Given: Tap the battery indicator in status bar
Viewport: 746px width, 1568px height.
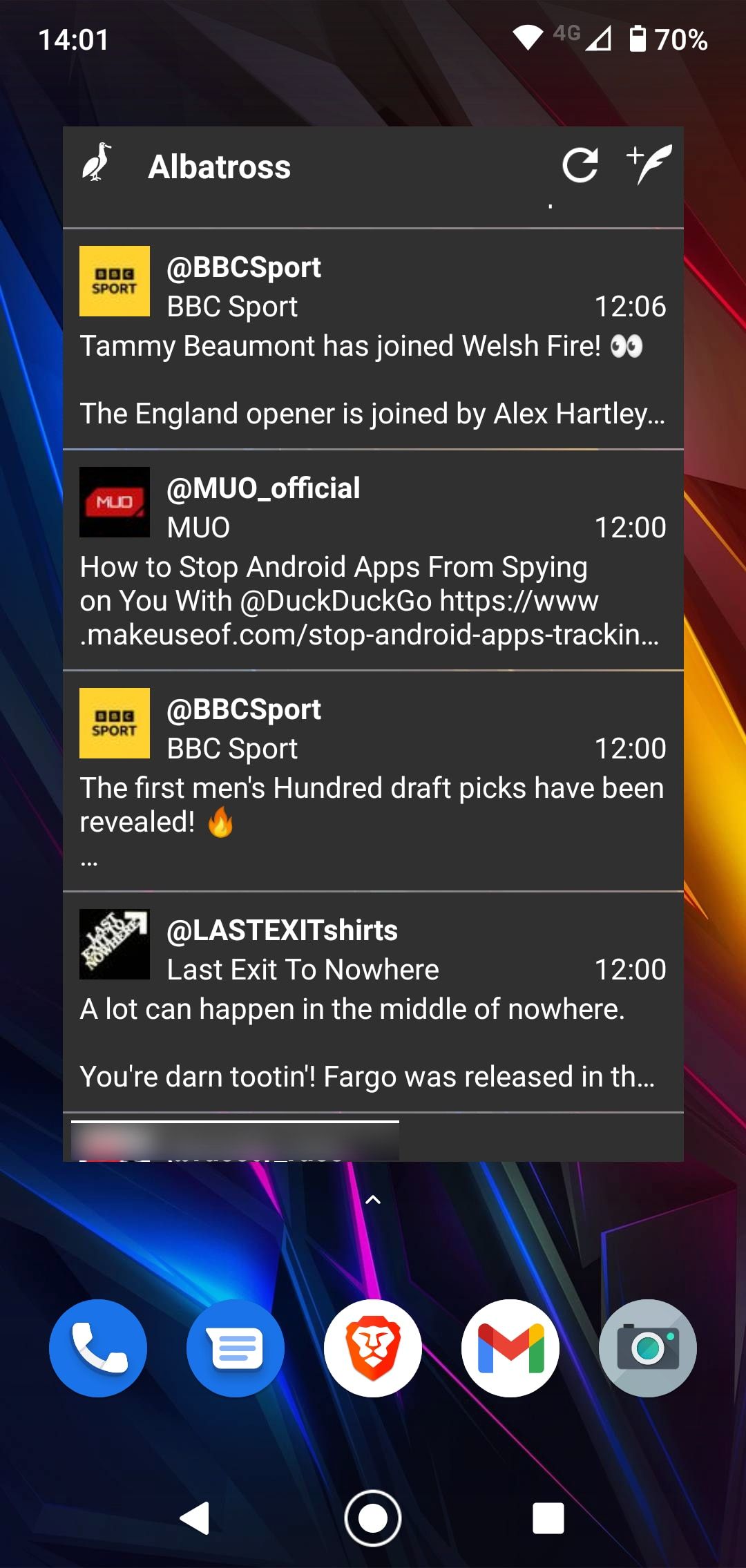Looking at the screenshot, I should pyautogui.click(x=637, y=39).
